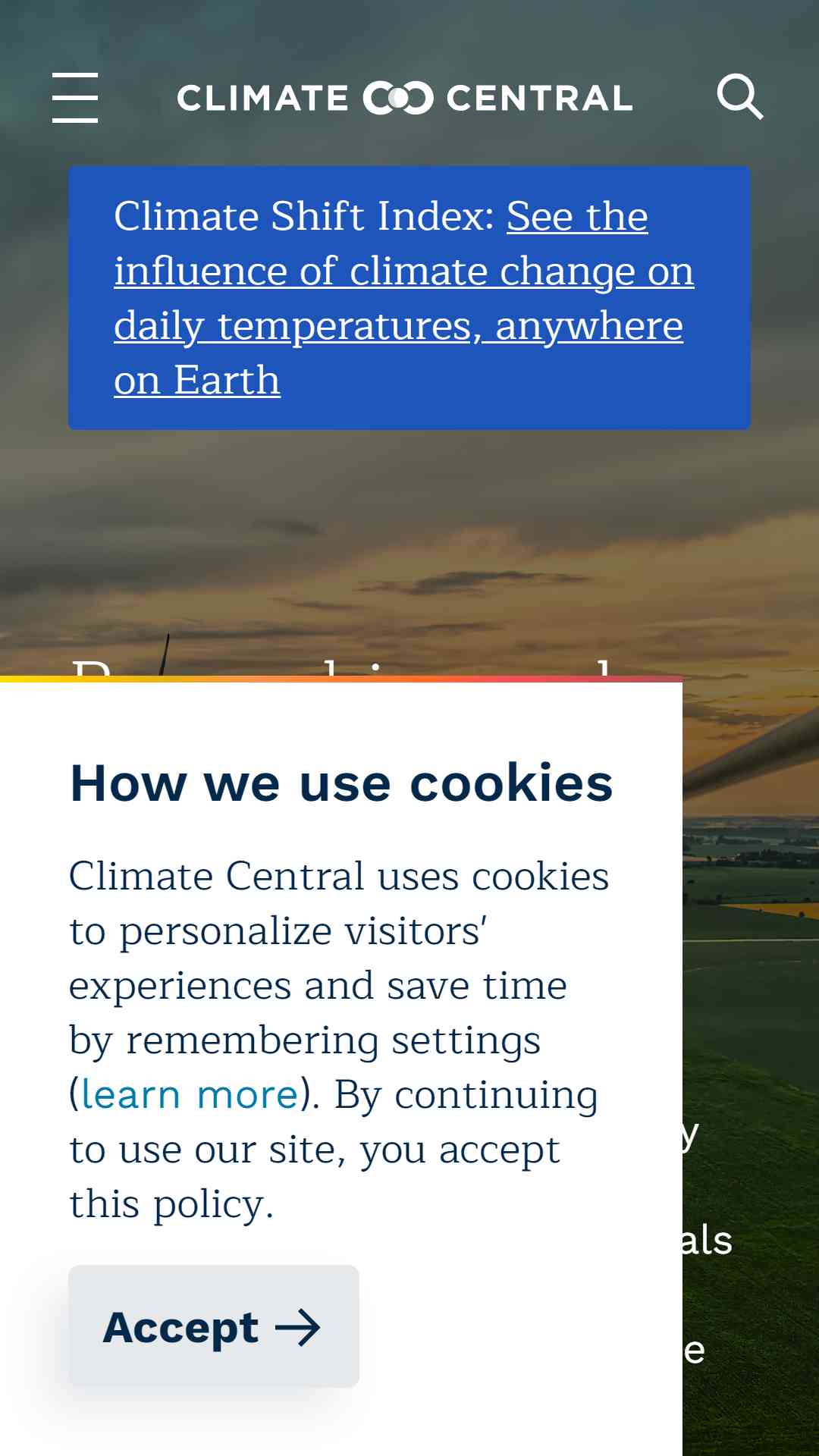Follow the learn more cookies link
Image resolution: width=819 pixels, height=1456 pixels.
pyautogui.click(x=190, y=1095)
